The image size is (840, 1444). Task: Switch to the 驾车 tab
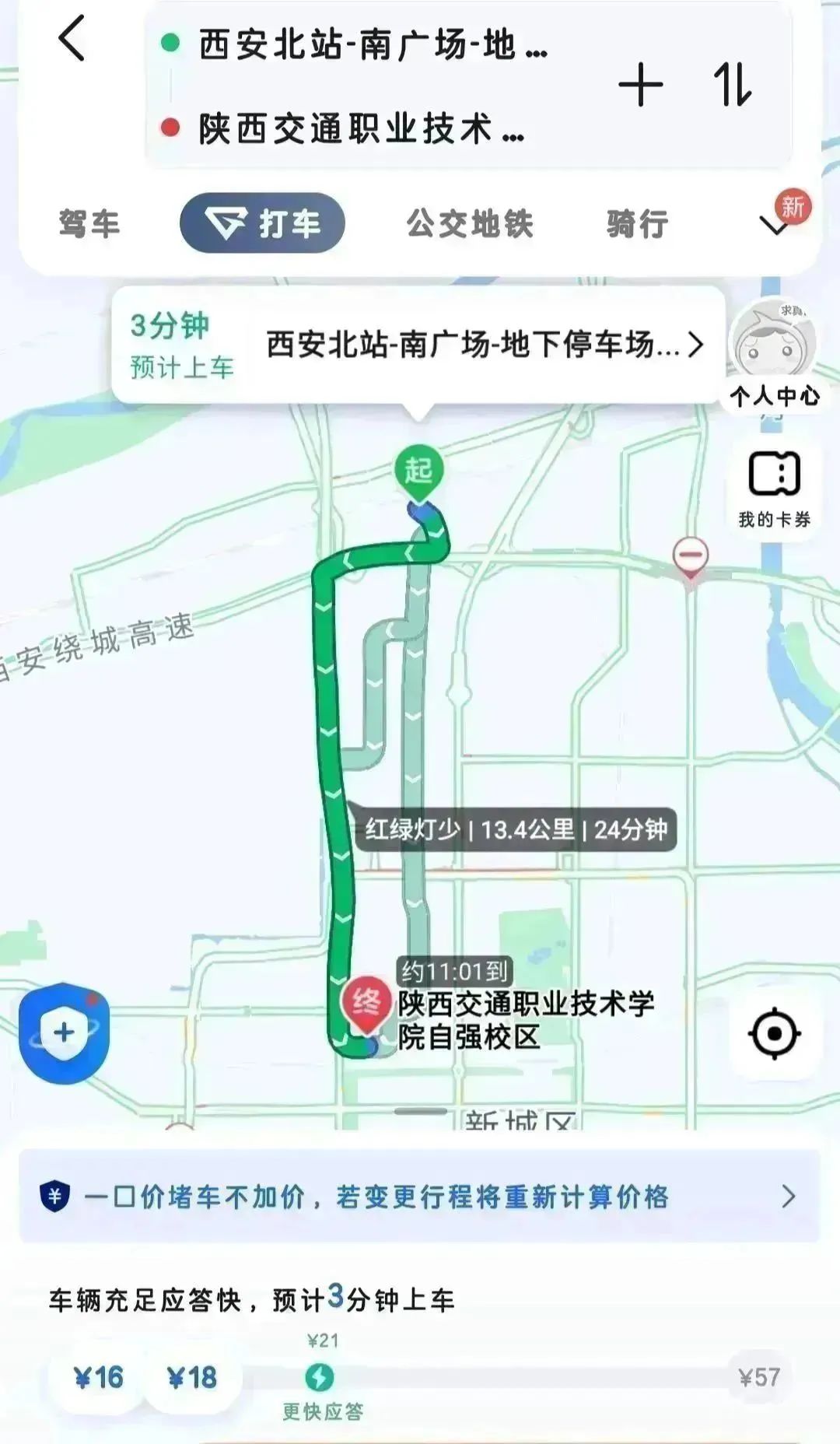(x=89, y=224)
